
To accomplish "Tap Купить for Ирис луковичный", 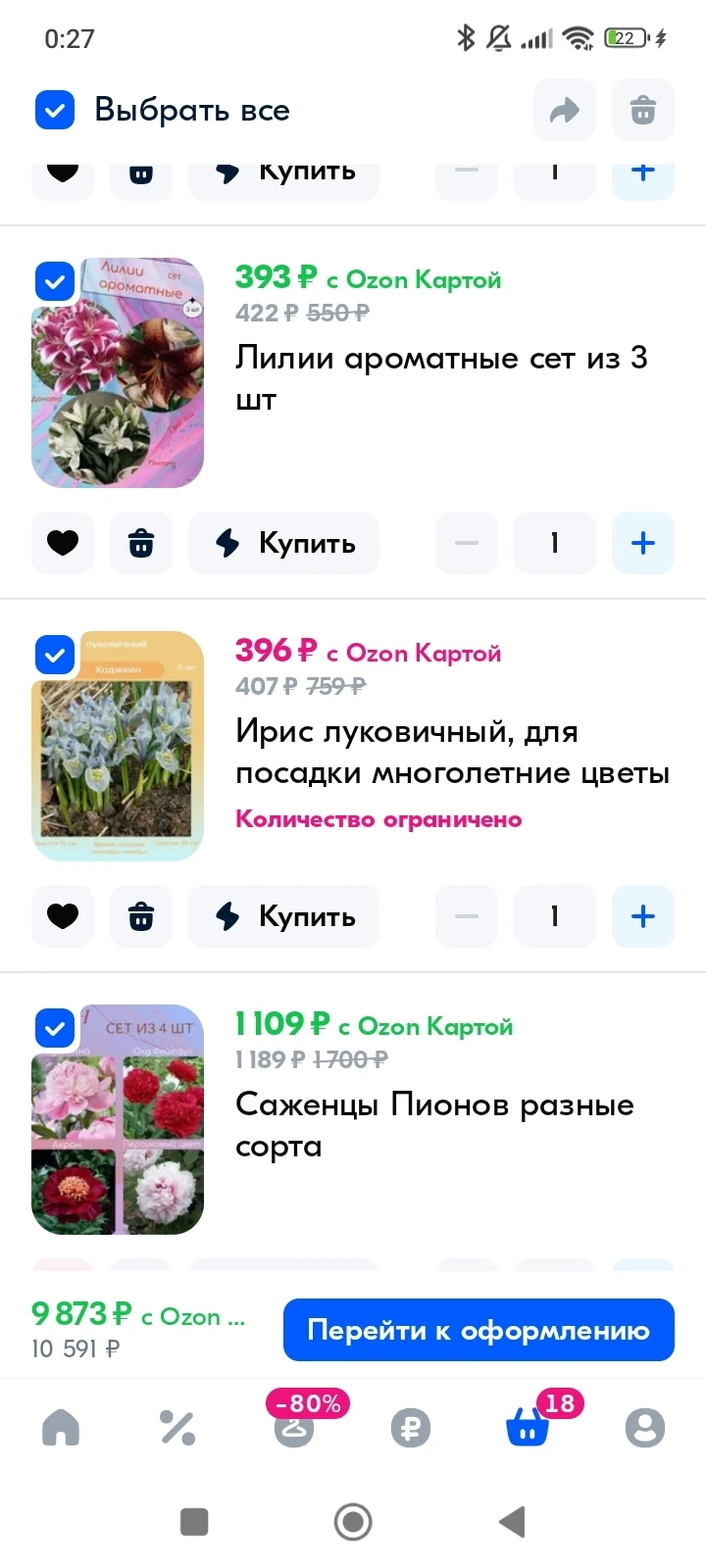I will 283,916.
